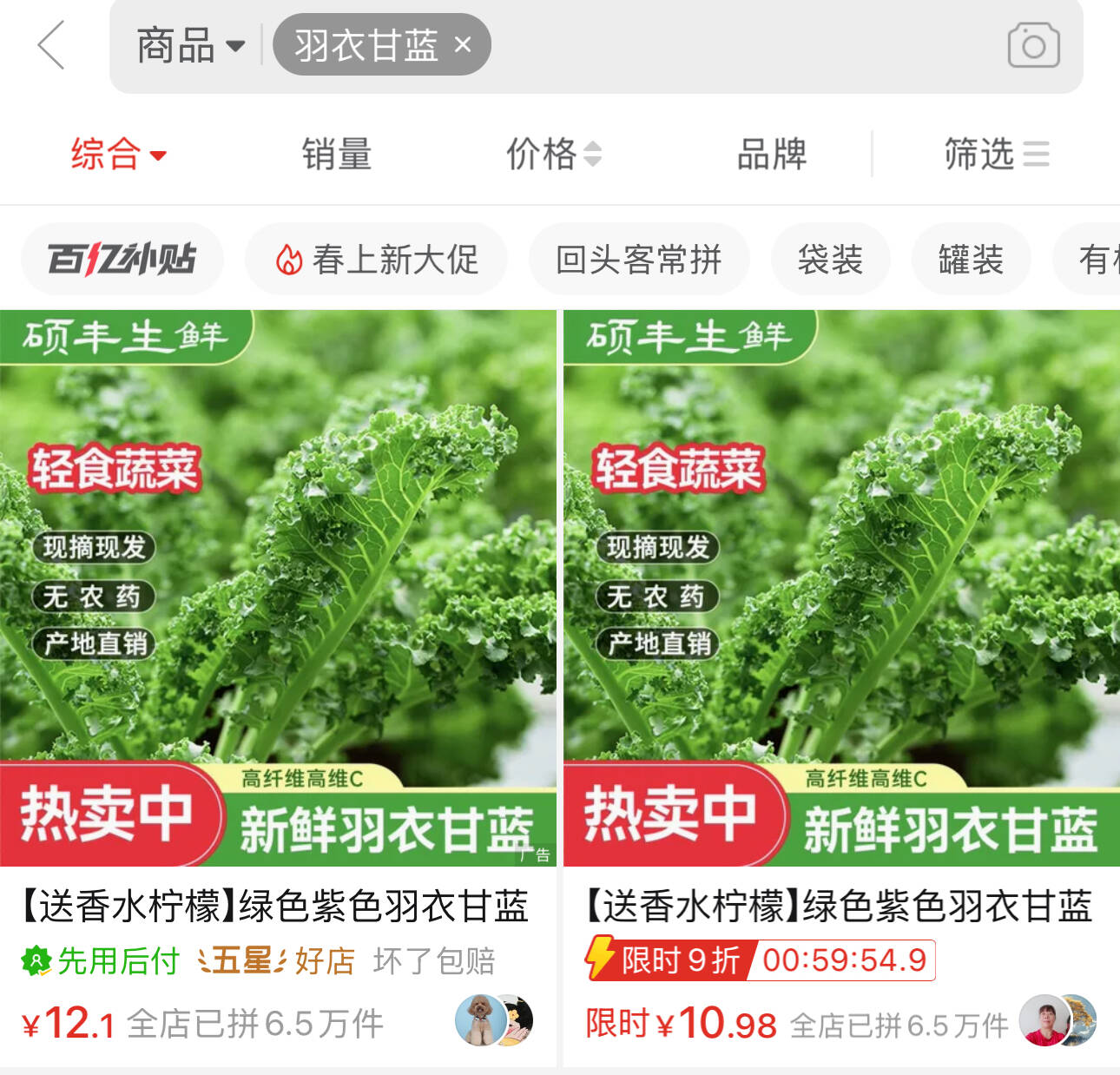
Task: Open camera image search
Action: pyautogui.click(x=1033, y=45)
